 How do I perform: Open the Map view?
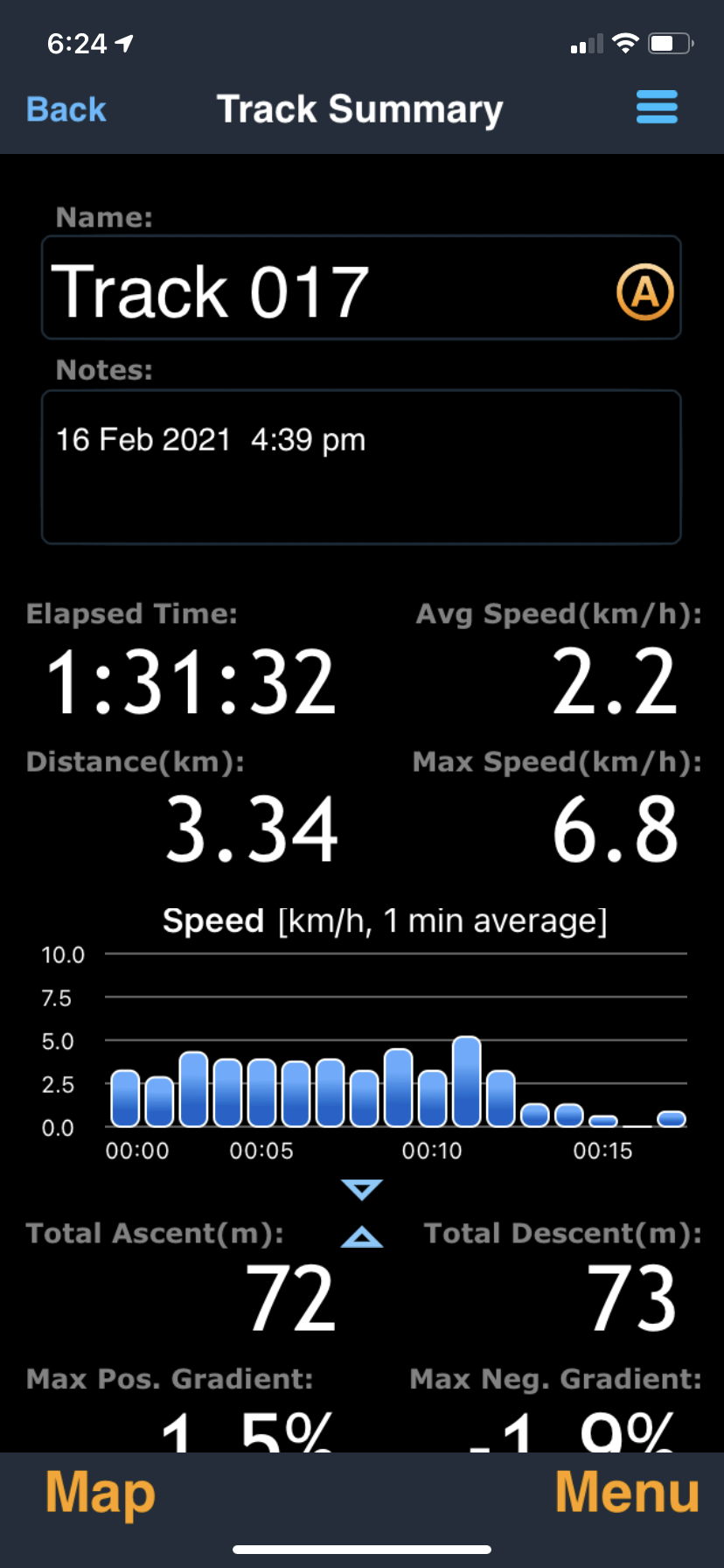coord(101,1494)
